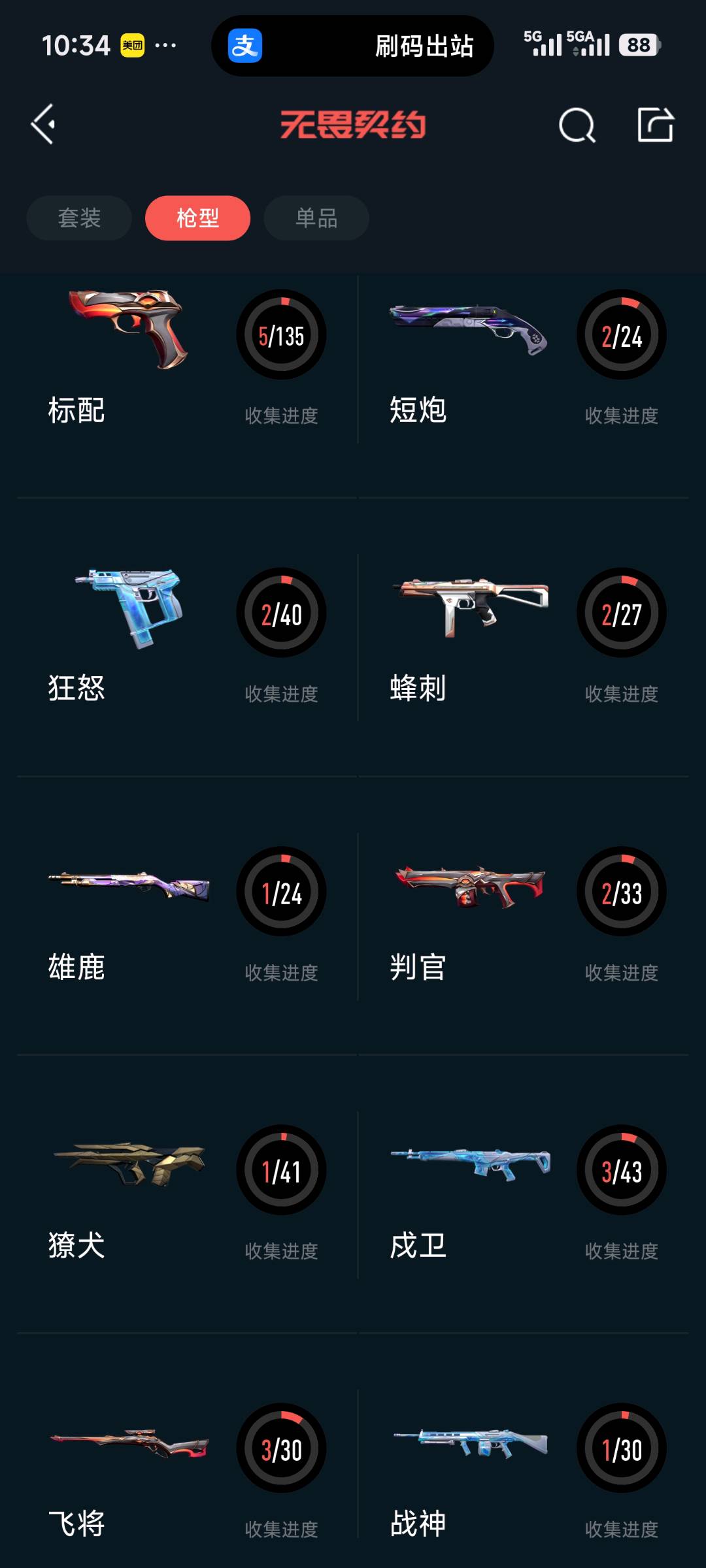Open the search icon
Viewport: 706px width, 1568px height.
[577, 124]
